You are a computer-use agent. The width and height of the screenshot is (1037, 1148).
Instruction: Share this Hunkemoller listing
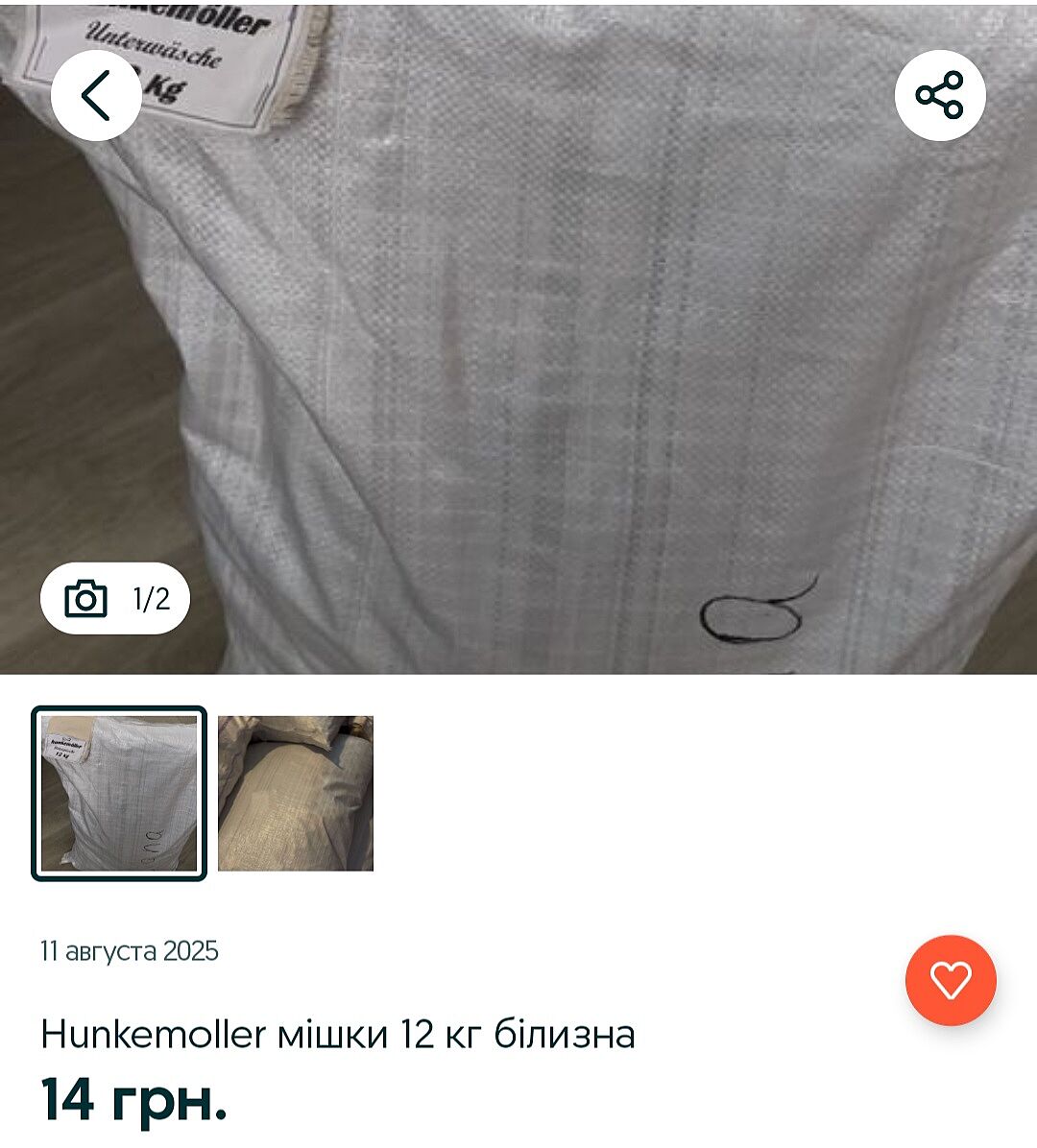click(x=940, y=96)
